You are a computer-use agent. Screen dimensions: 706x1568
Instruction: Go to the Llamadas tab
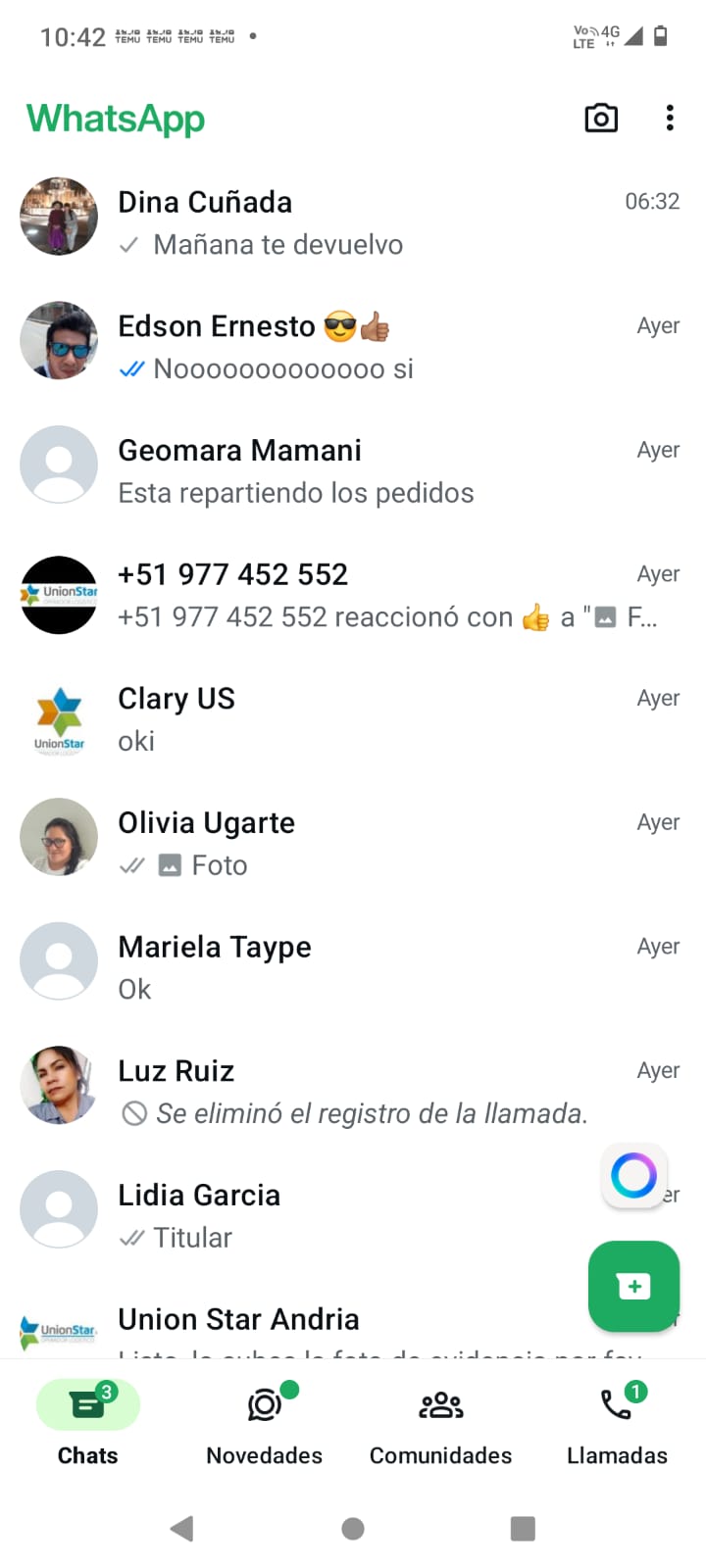pyautogui.click(x=617, y=1422)
